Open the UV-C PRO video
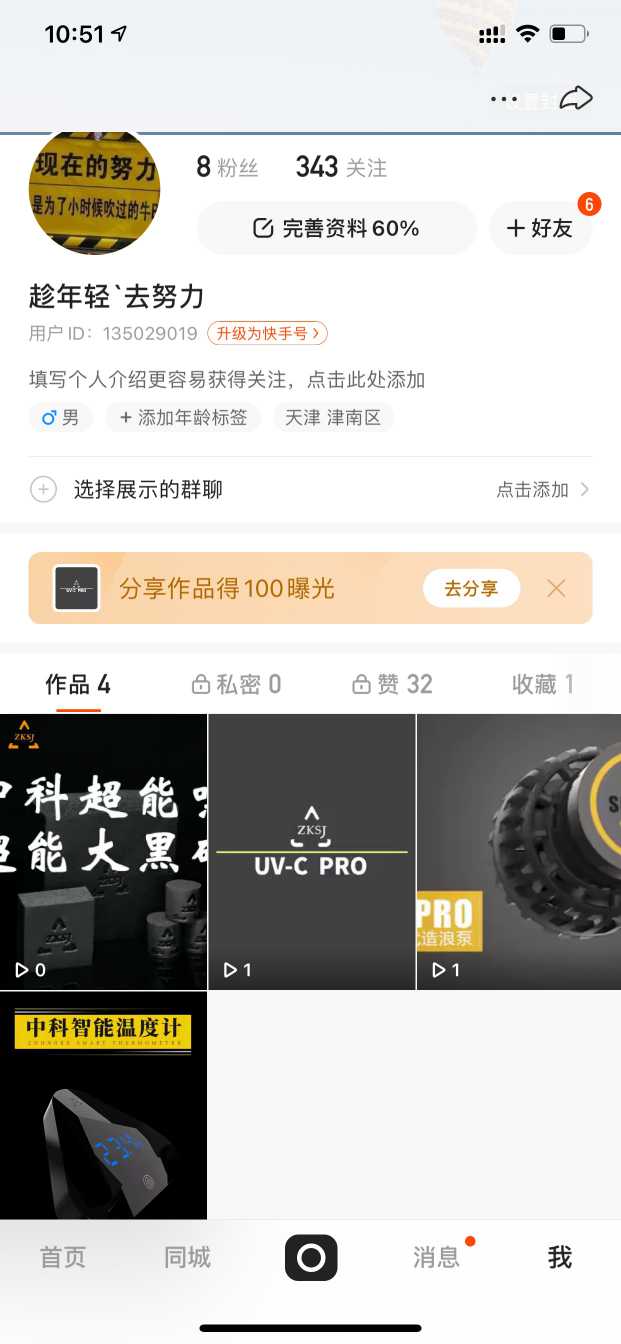The image size is (621, 1344). pos(311,852)
